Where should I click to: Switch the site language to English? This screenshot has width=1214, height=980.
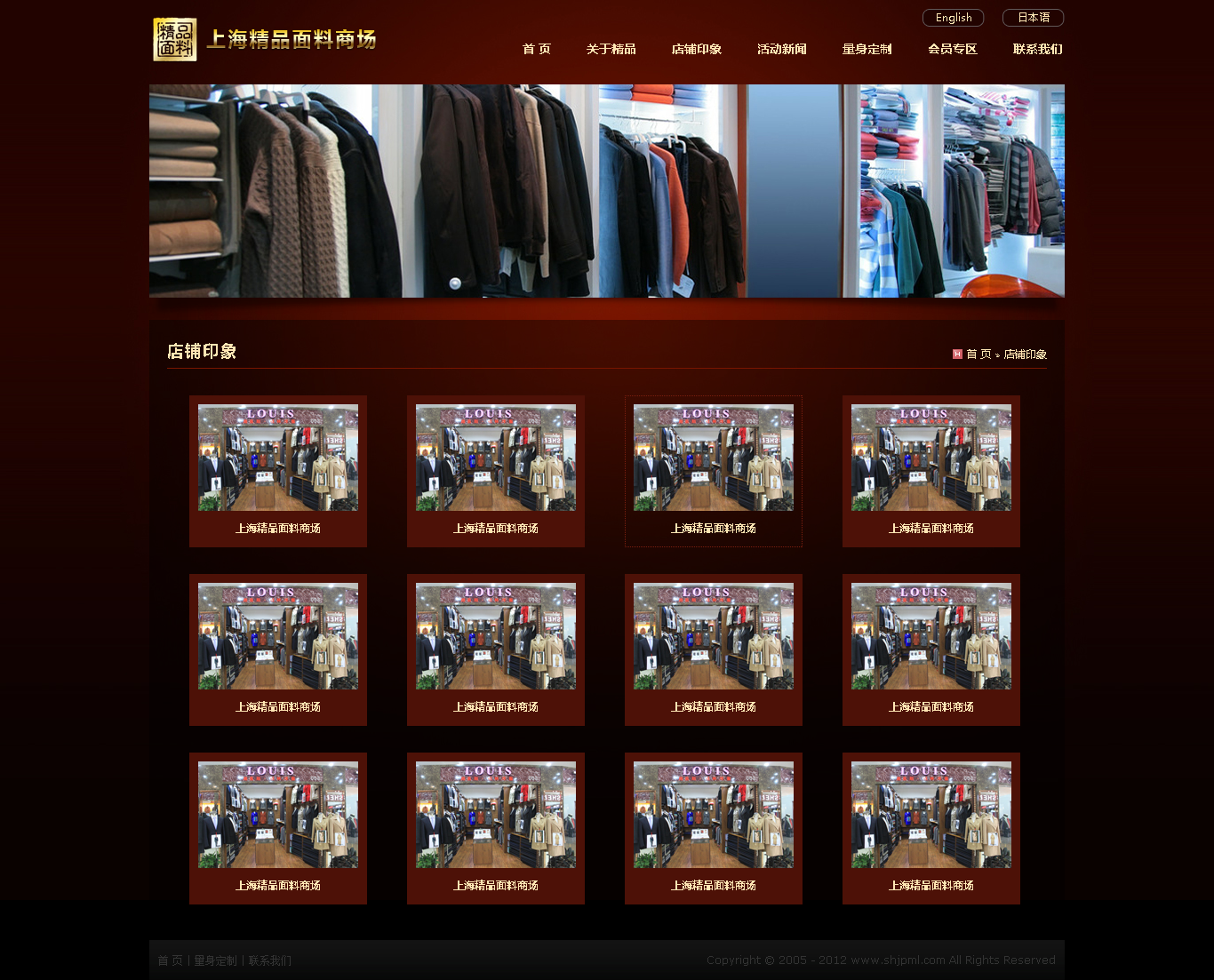coord(953,18)
